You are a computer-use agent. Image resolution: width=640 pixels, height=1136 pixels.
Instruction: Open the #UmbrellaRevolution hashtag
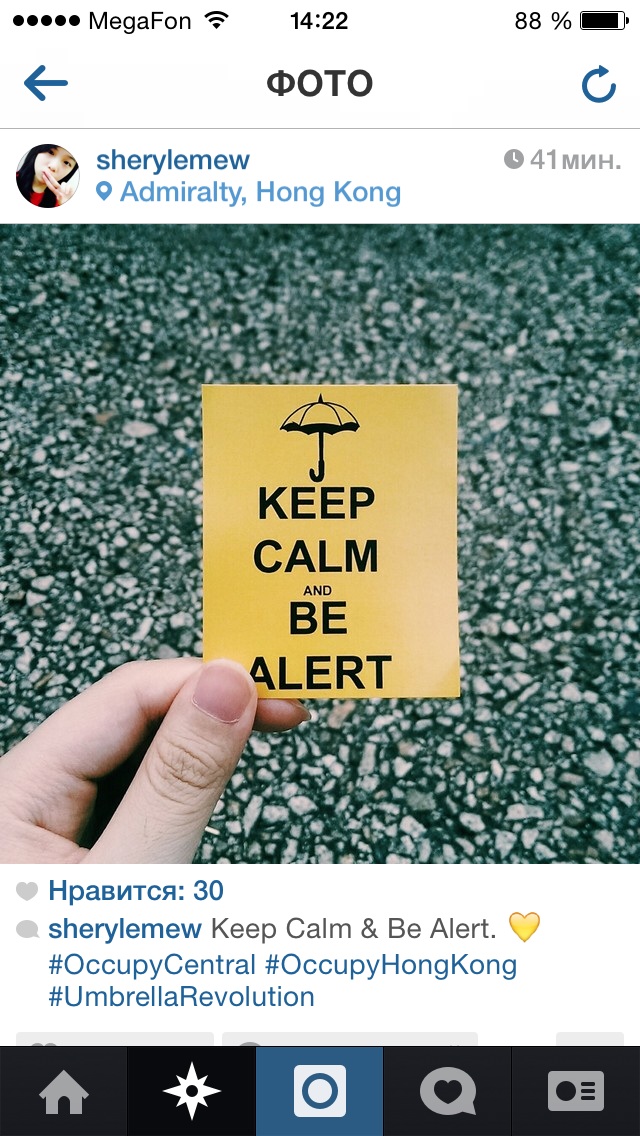click(x=181, y=997)
